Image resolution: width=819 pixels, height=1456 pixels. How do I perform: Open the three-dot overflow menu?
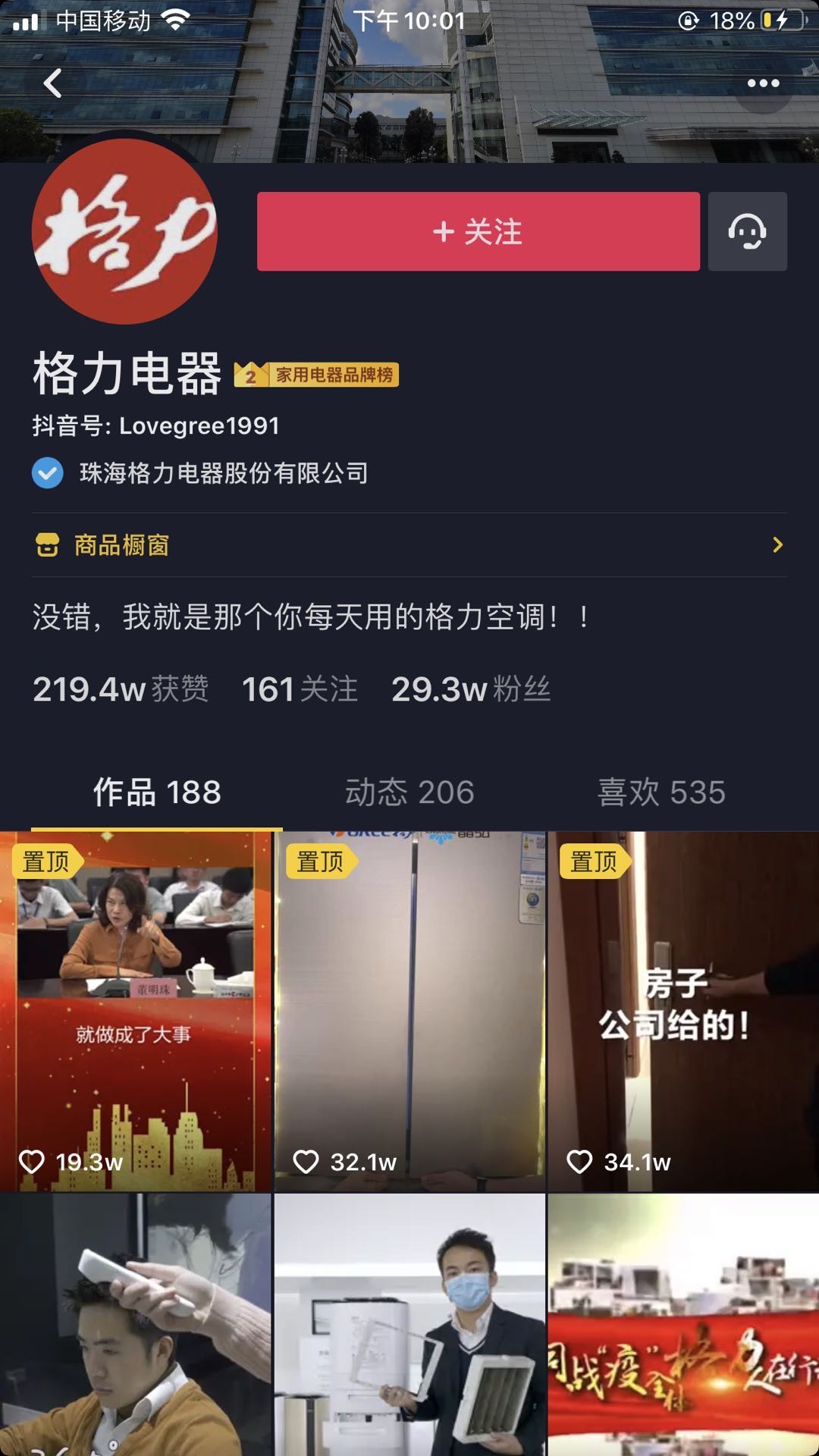coord(763,83)
